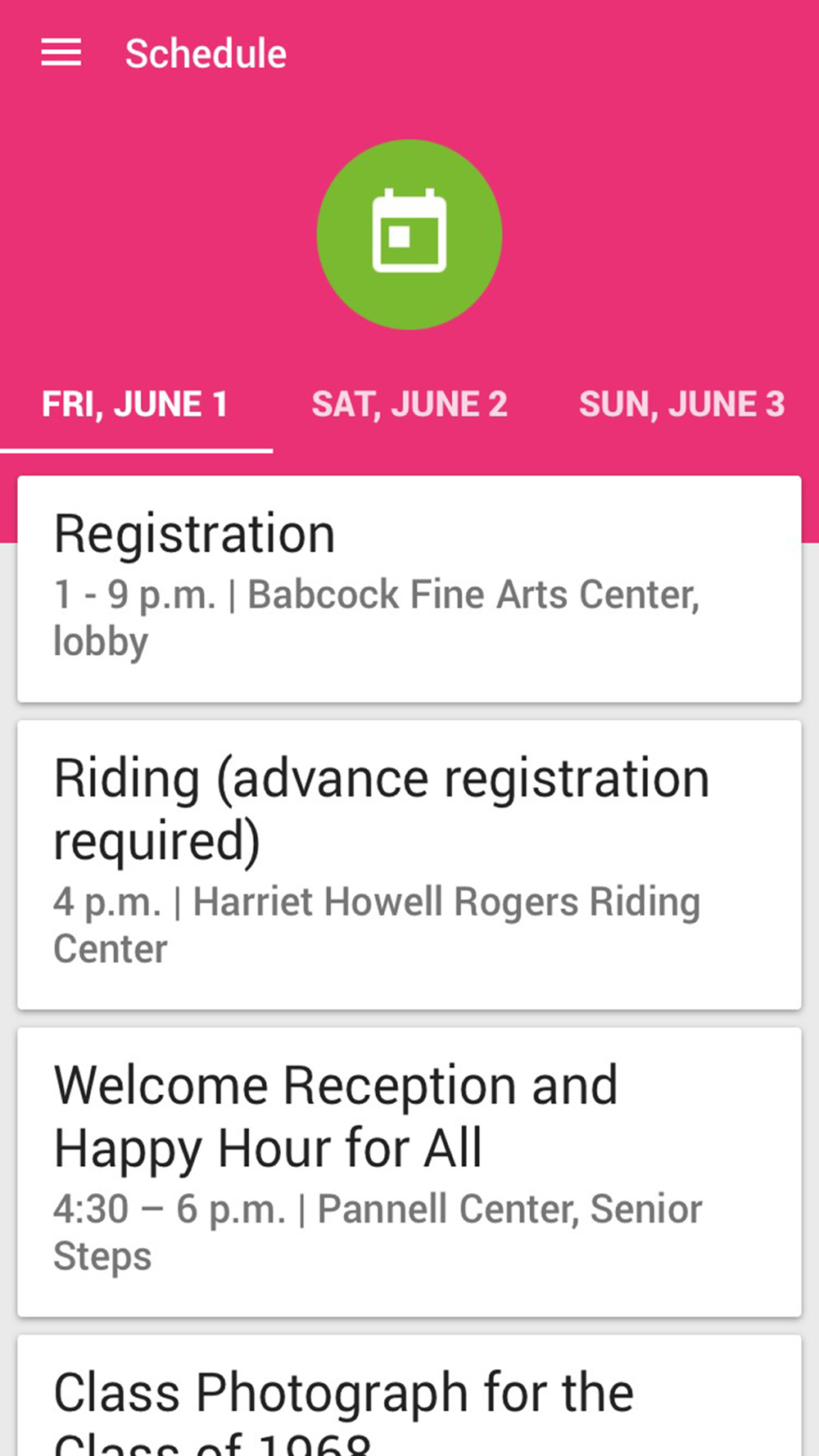The height and width of the screenshot is (1456, 819).
Task: Open the hamburger drawer menu
Action: (61, 53)
